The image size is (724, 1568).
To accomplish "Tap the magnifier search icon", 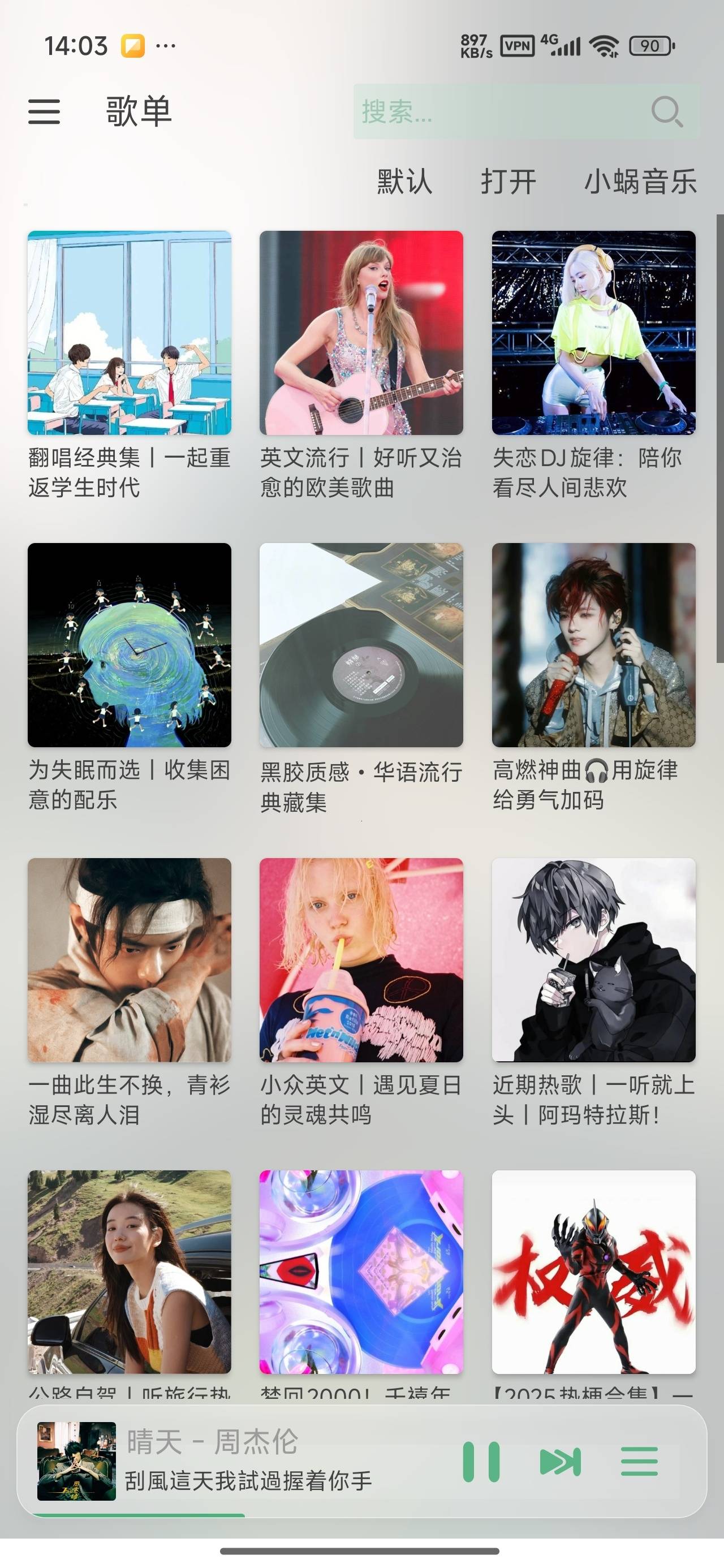I will tap(667, 112).
